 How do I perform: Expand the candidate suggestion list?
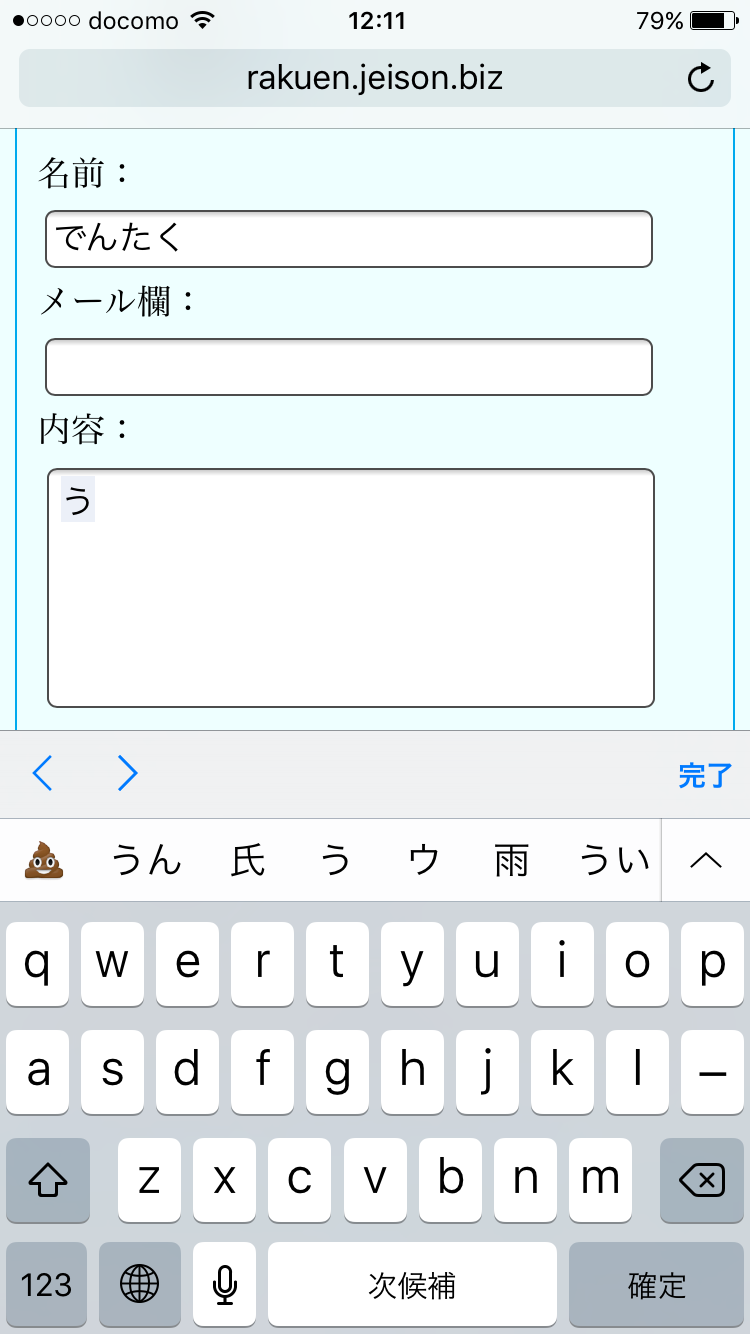706,860
